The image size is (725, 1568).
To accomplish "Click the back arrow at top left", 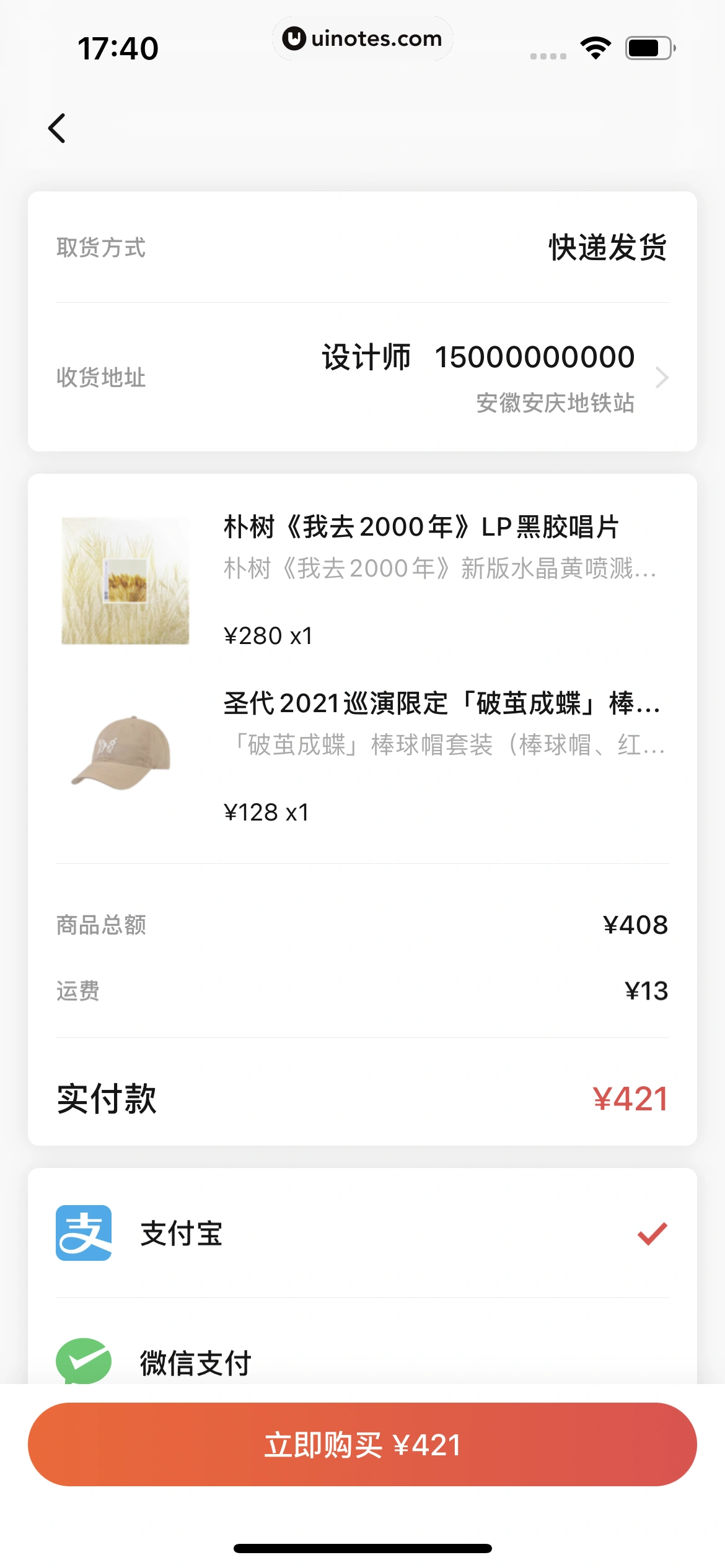I will click(57, 128).
